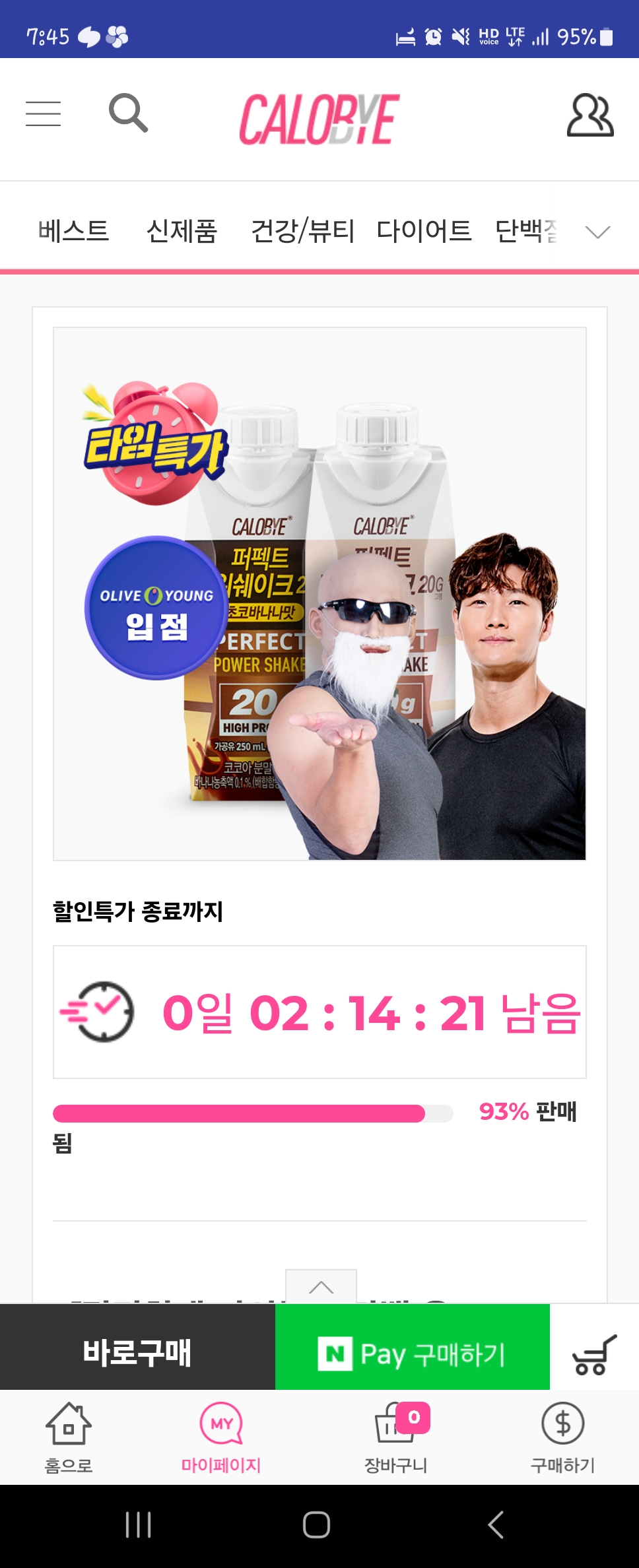
Task: Open the hamburger menu
Action: (x=43, y=114)
